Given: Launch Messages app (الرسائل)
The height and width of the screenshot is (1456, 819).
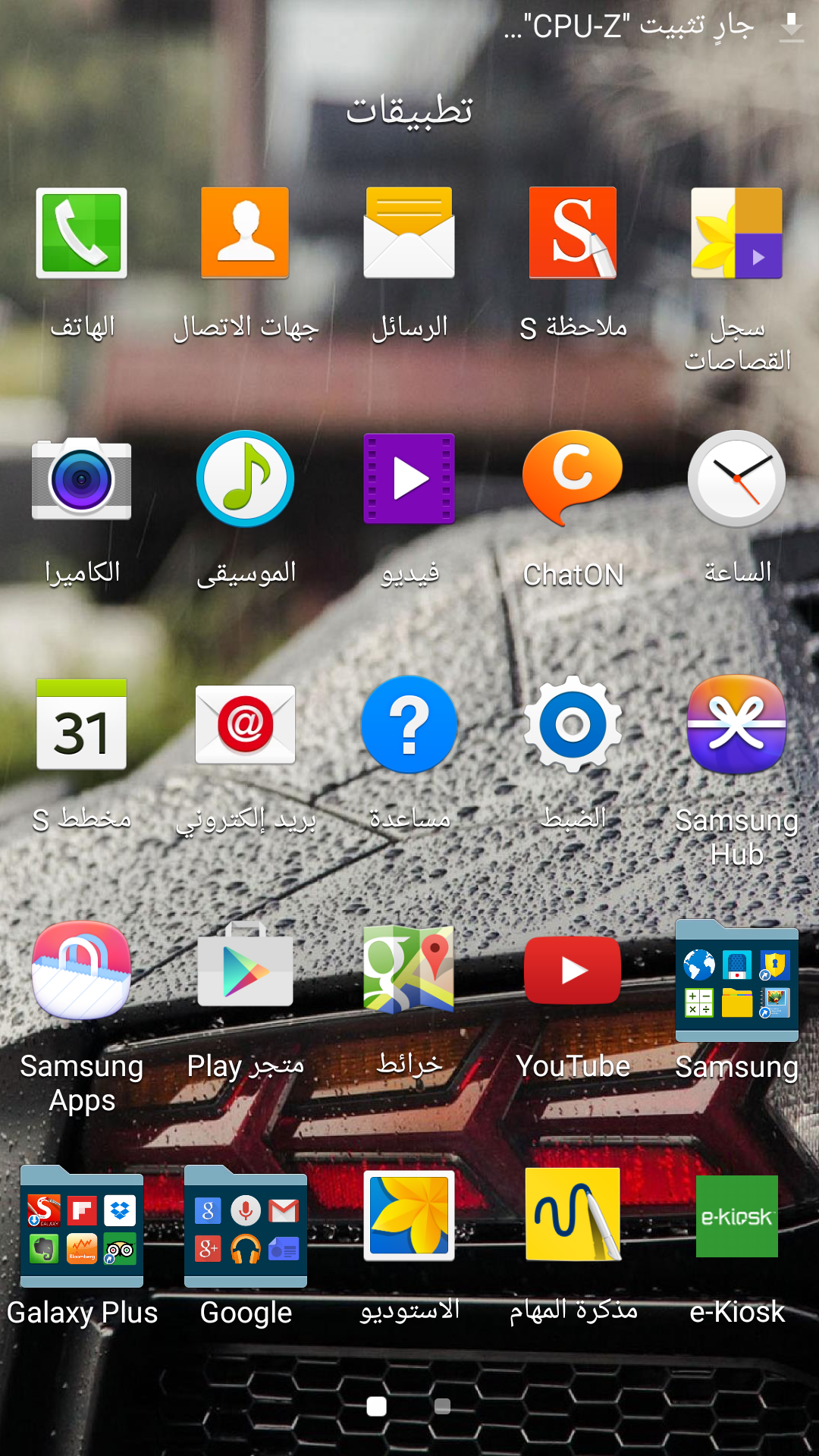Looking at the screenshot, I should point(409,234).
